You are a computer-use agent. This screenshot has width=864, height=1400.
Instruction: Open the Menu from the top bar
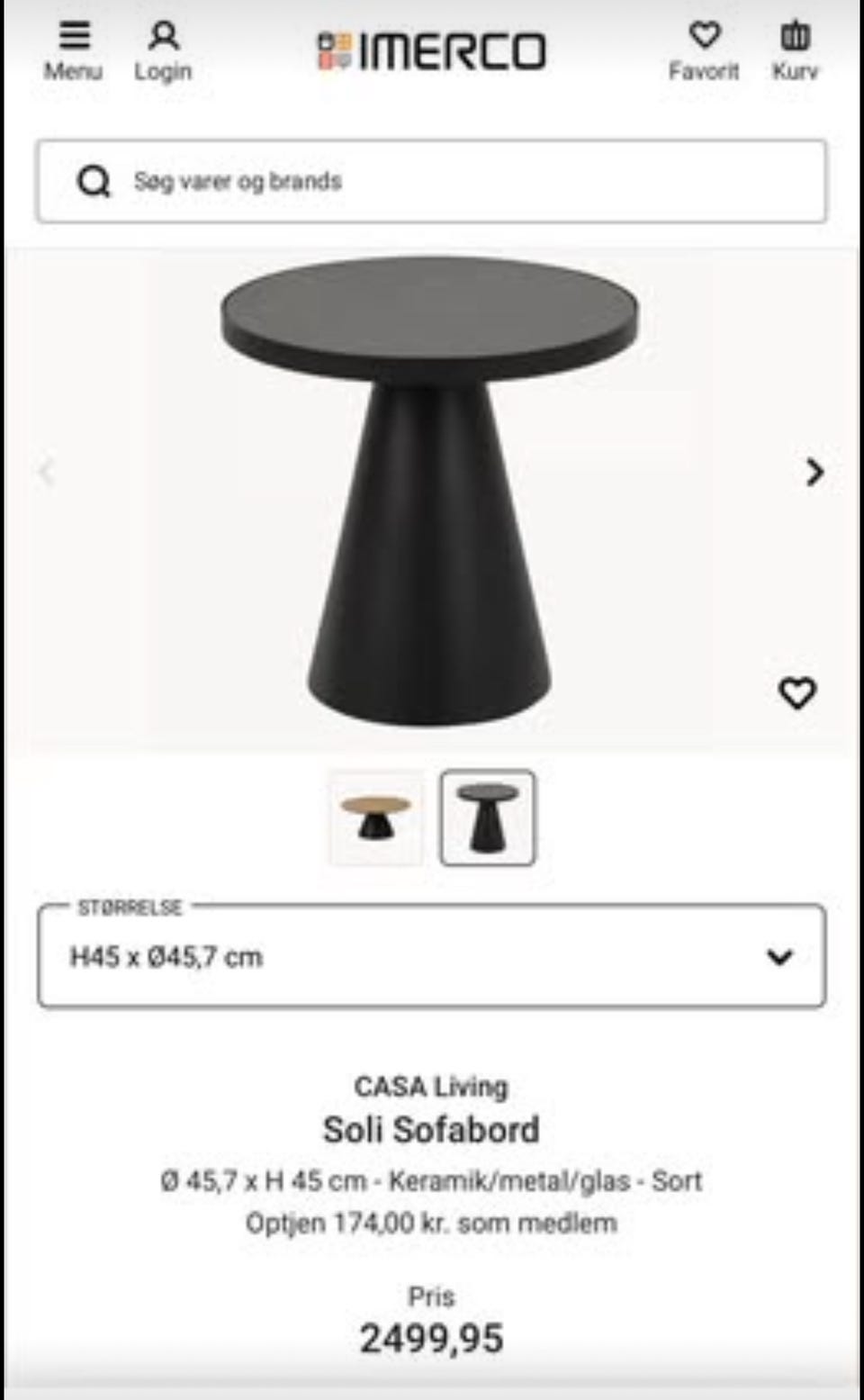pyautogui.click(x=74, y=47)
